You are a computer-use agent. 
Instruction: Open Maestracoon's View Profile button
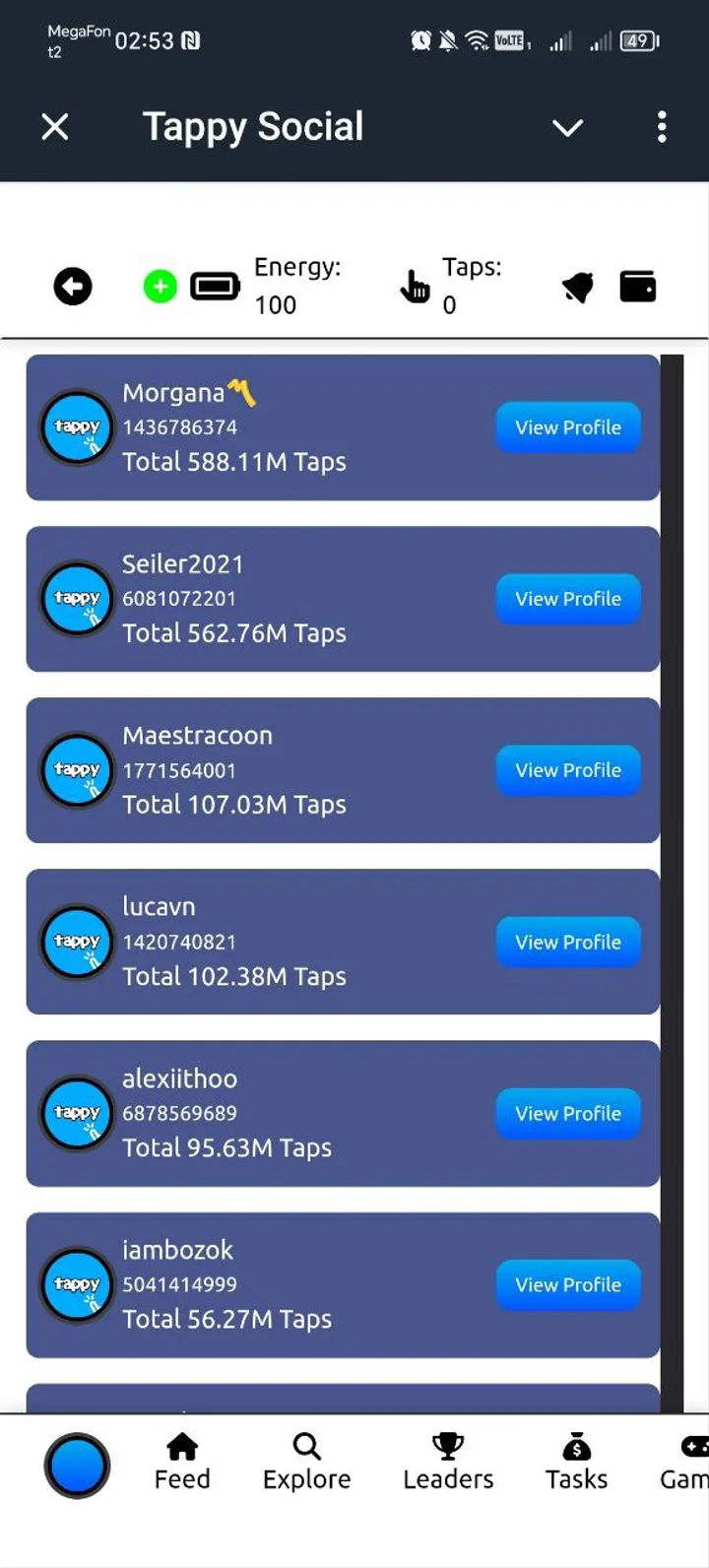pyautogui.click(x=568, y=770)
